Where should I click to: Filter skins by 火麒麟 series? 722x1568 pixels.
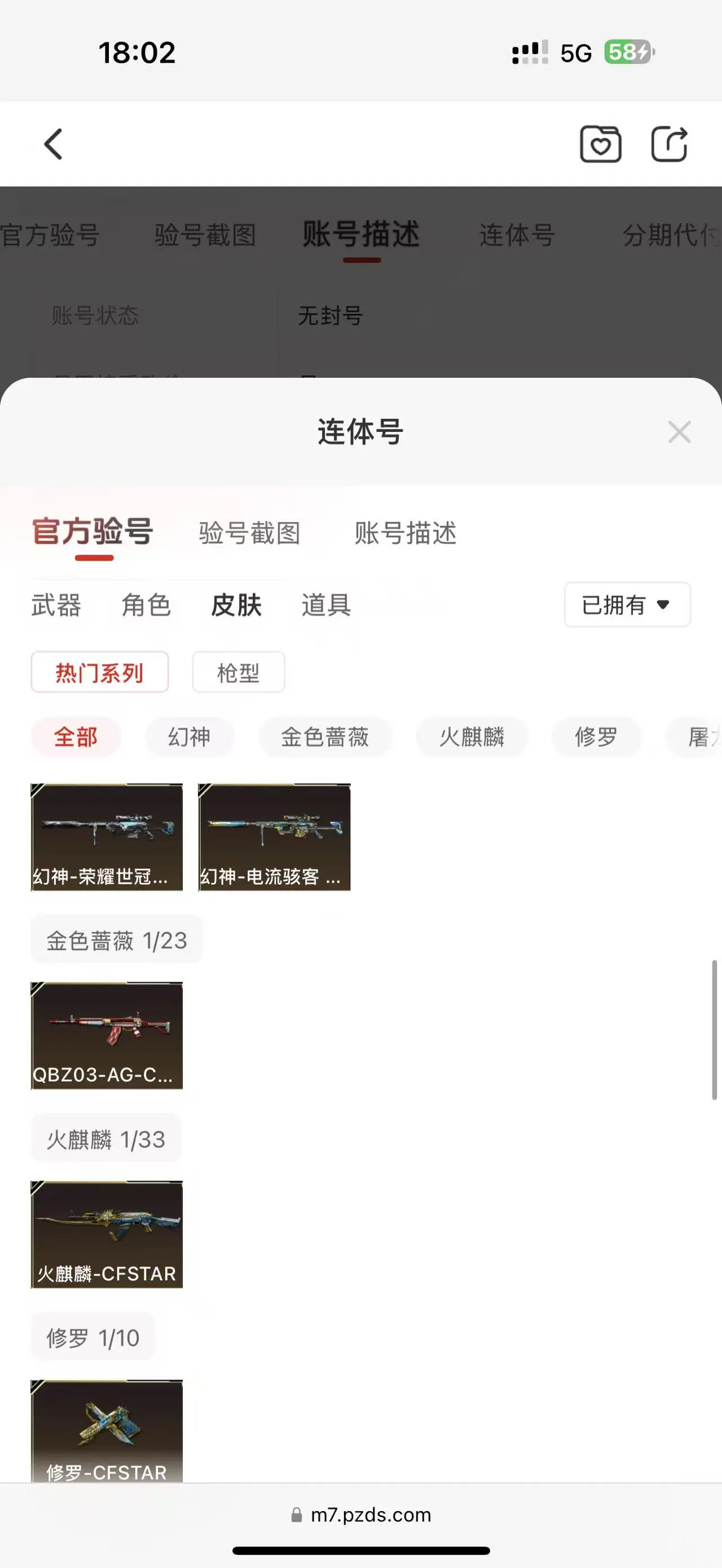click(x=472, y=737)
